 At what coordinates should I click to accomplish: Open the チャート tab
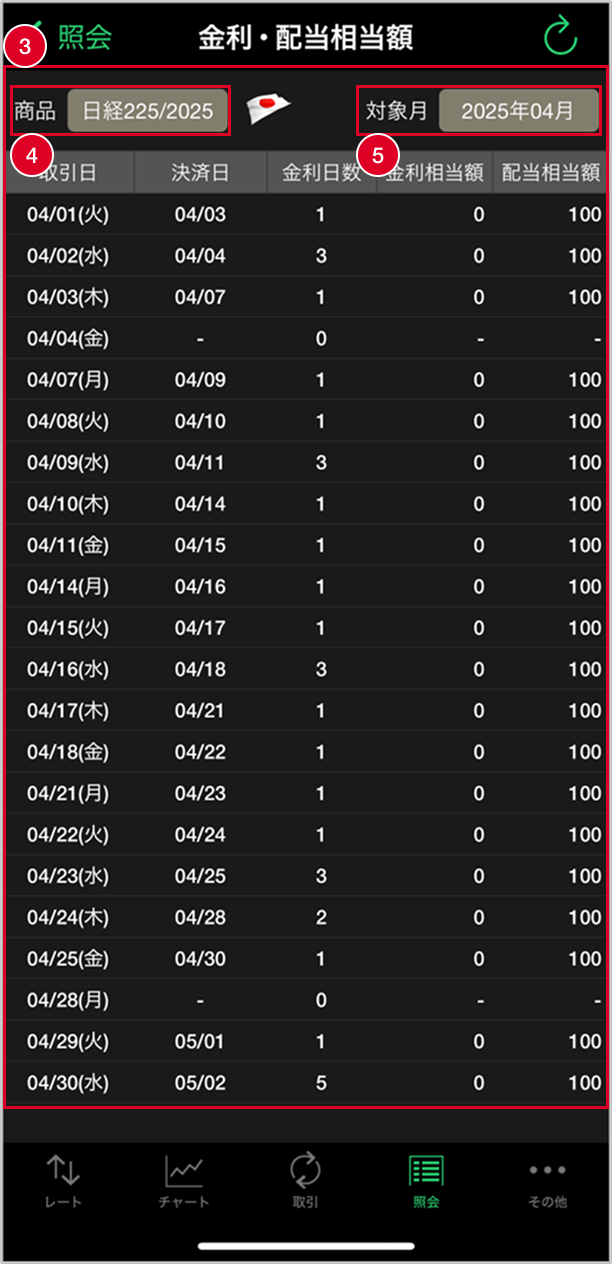pos(184,1181)
